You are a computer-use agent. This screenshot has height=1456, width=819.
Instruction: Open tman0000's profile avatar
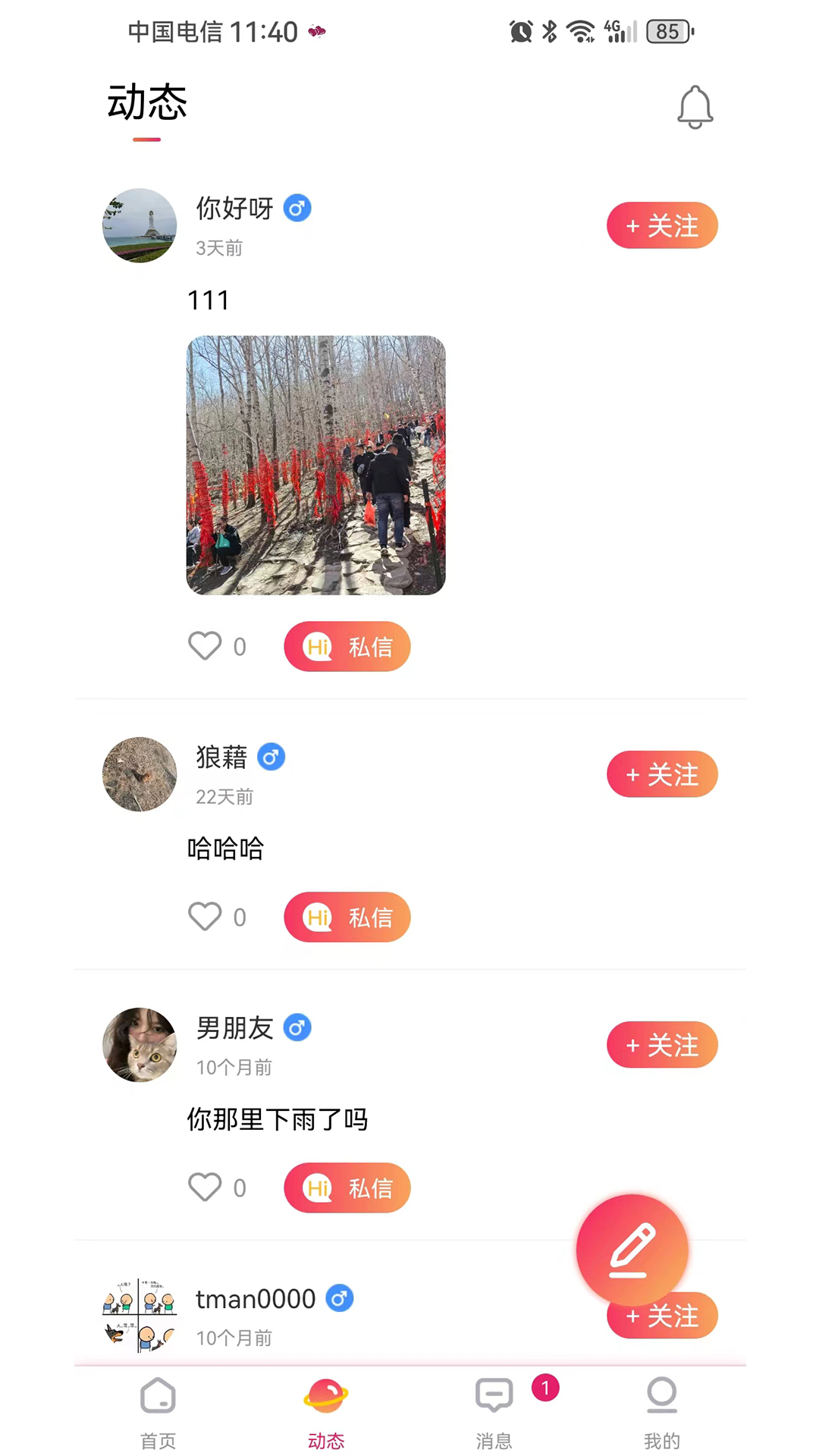coord(140,1316)
